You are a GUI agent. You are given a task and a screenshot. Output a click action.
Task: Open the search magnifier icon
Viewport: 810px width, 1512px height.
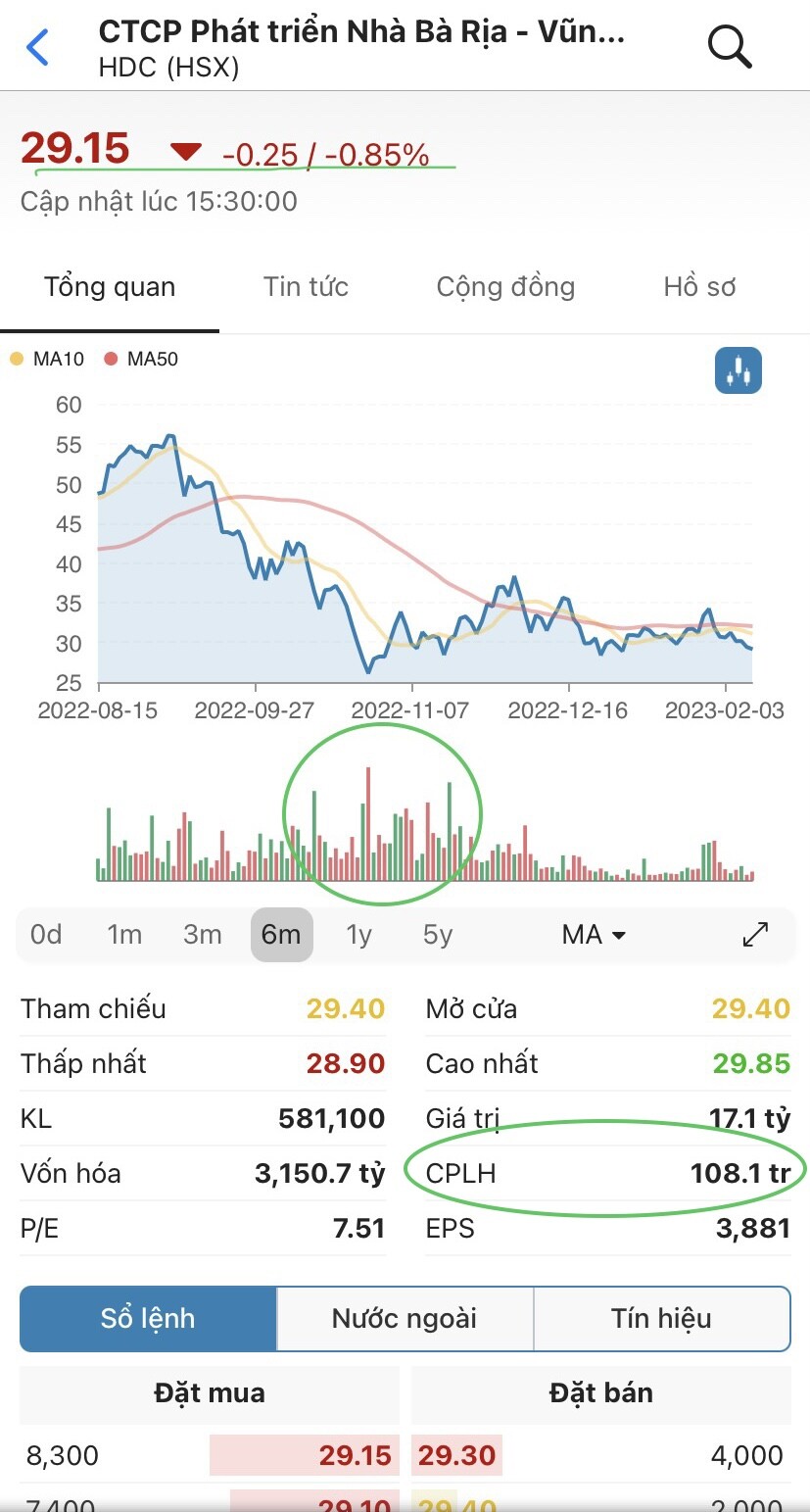click(x=729, y=47)
